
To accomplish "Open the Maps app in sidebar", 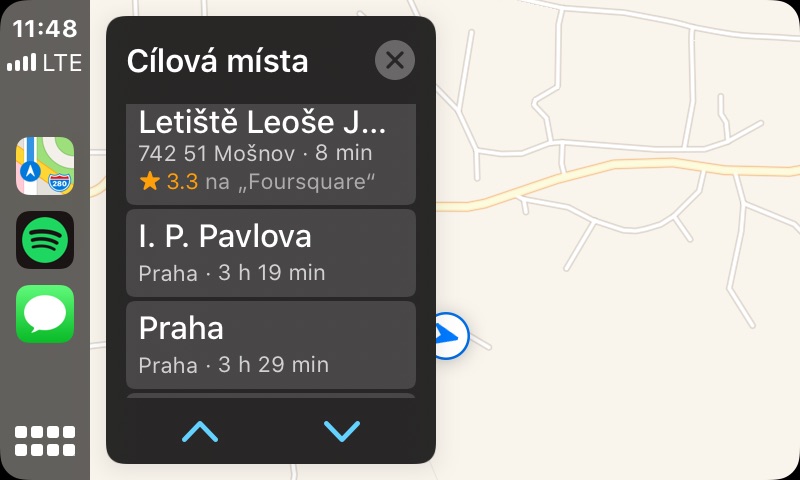I will [x=45, y=166].
